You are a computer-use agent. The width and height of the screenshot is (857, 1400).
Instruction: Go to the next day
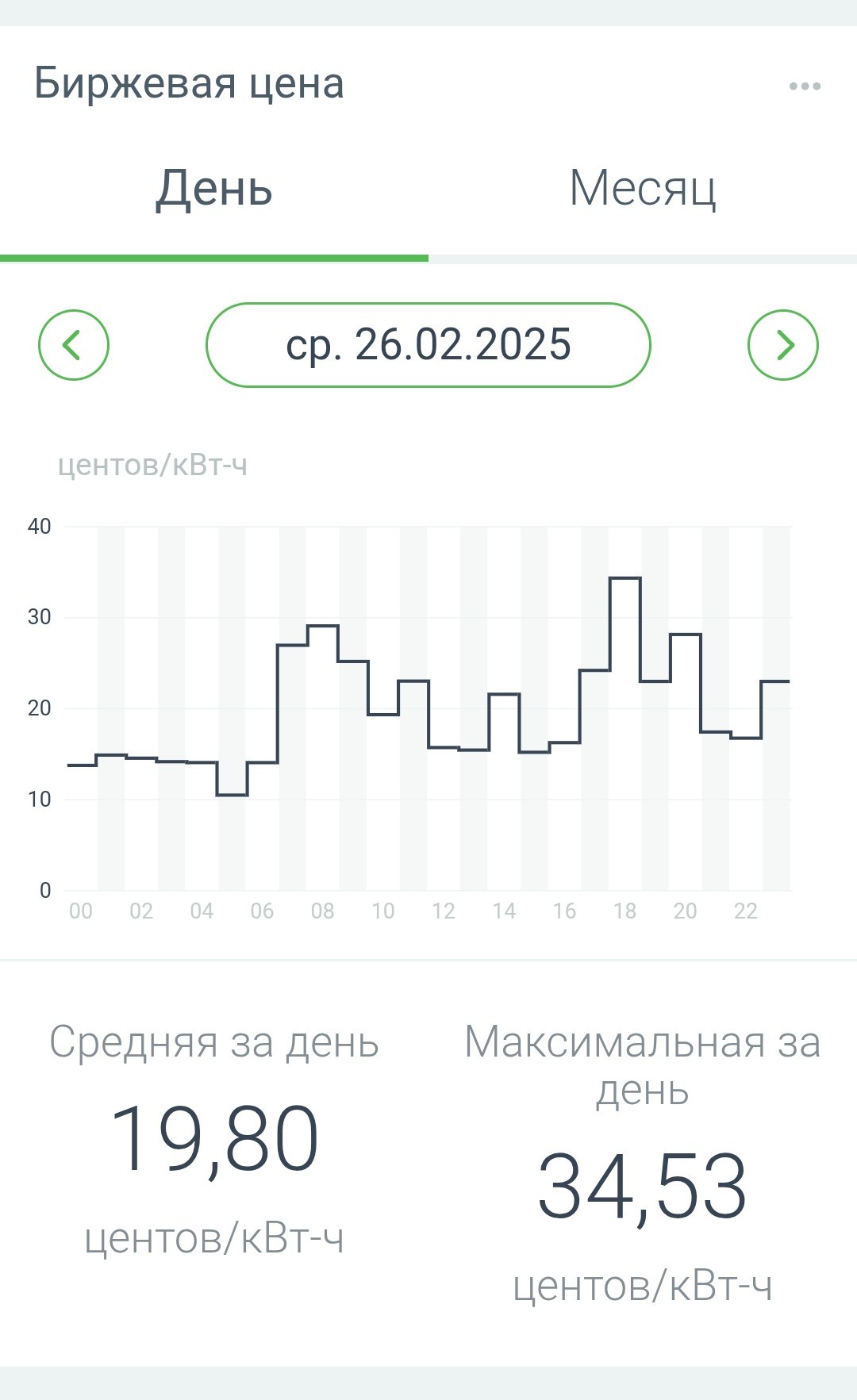783,345
